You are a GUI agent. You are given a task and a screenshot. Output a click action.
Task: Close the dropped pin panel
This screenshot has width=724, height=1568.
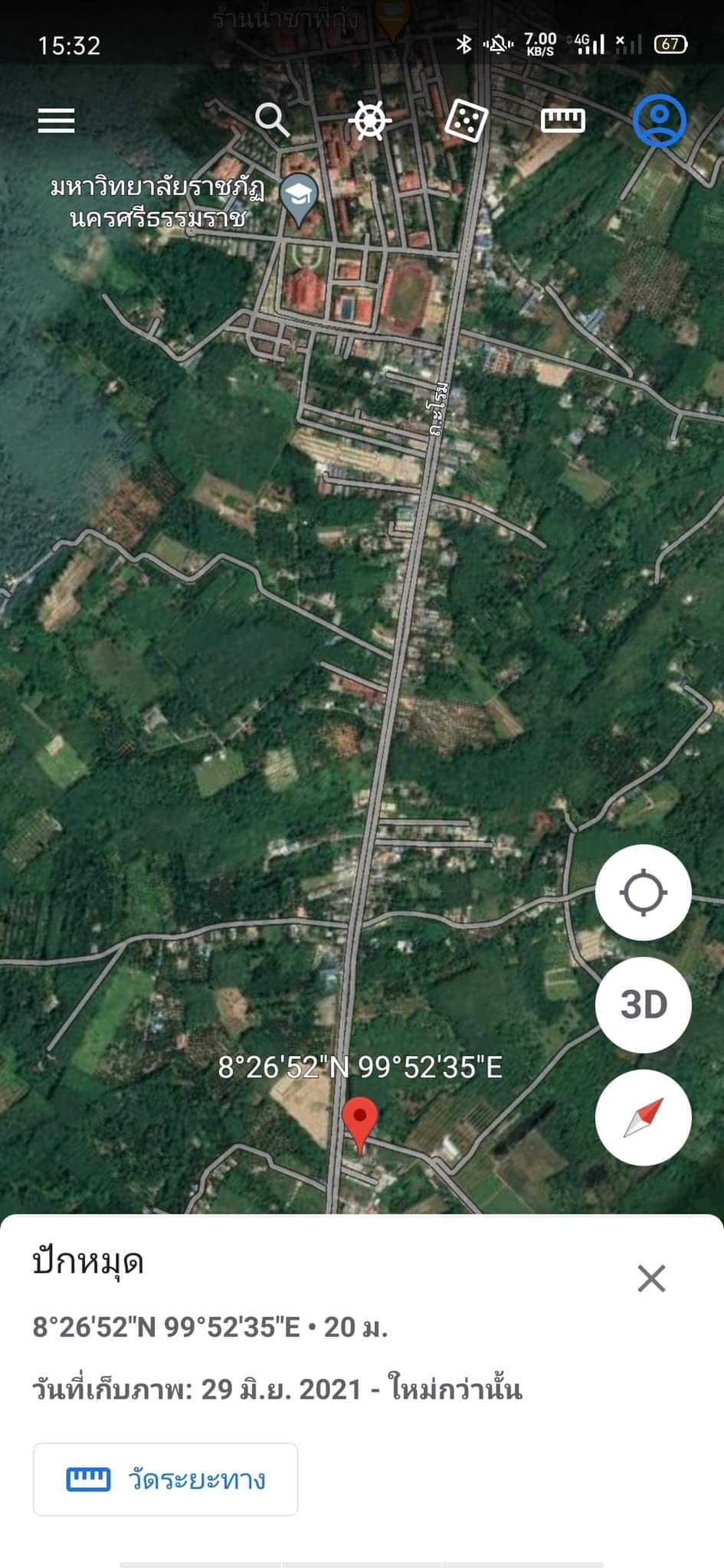(651, 1278)
